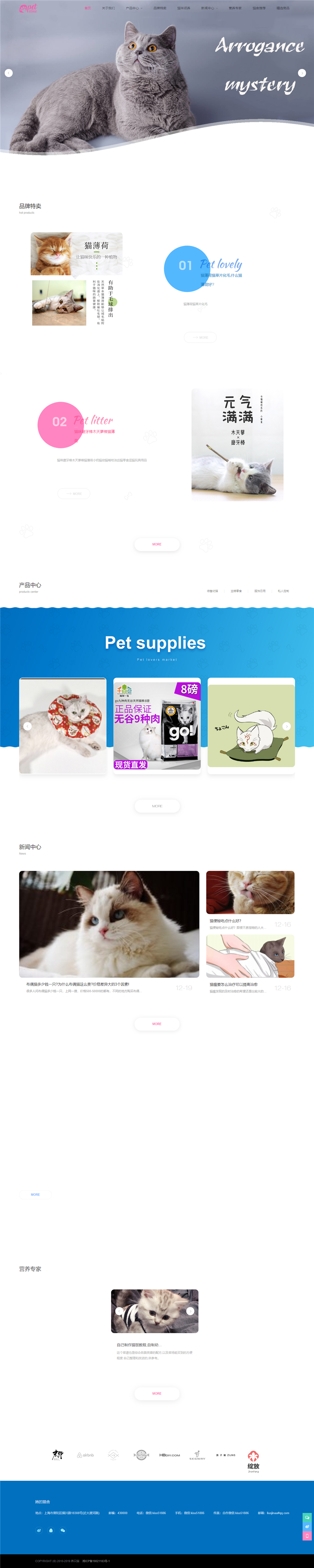This screenshot has width=314, height=1568.
Task: Open the 私人定制 product category
Action: coord(284,591)
